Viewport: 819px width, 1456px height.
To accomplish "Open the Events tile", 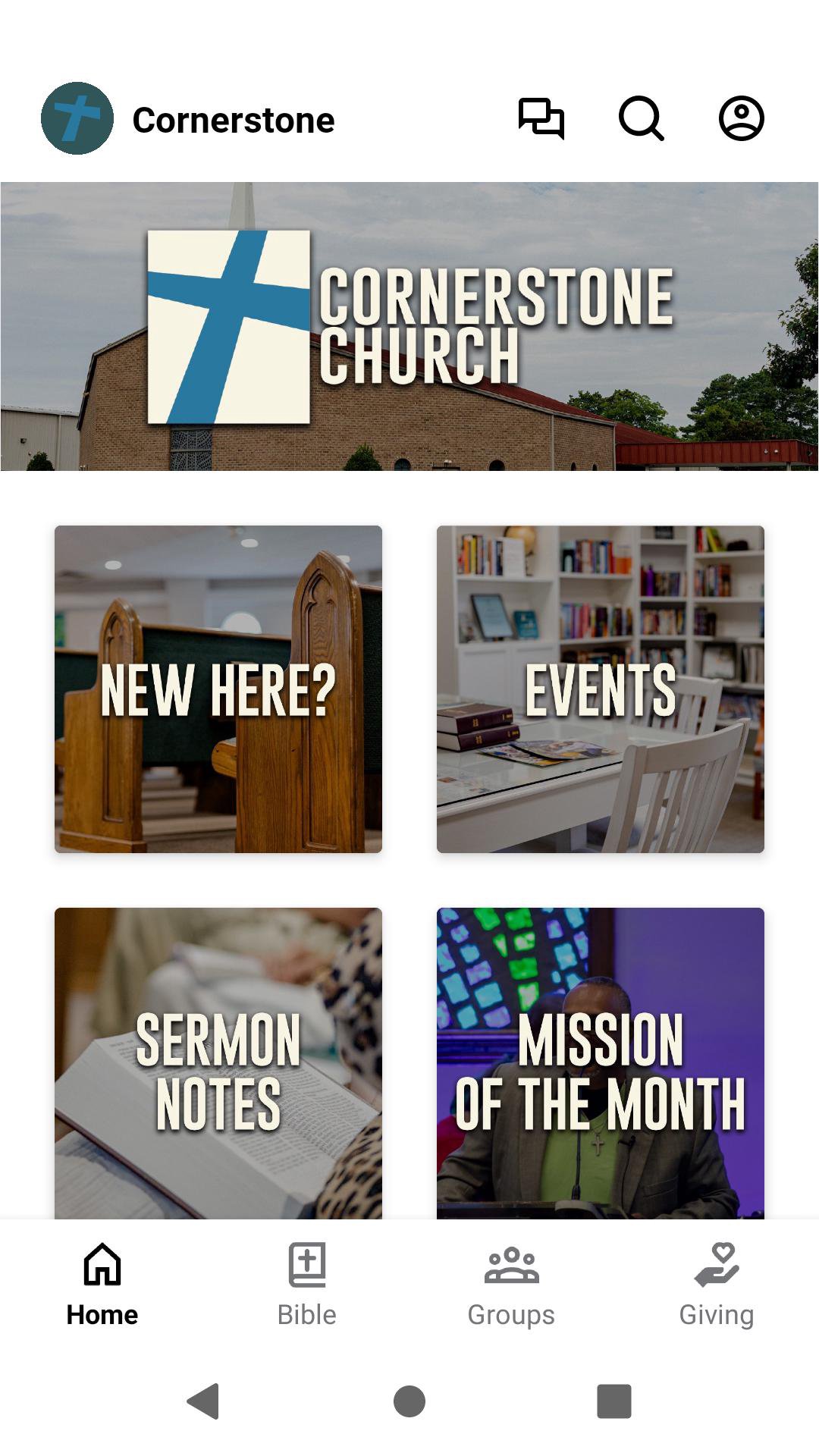I will coord(601,689).
